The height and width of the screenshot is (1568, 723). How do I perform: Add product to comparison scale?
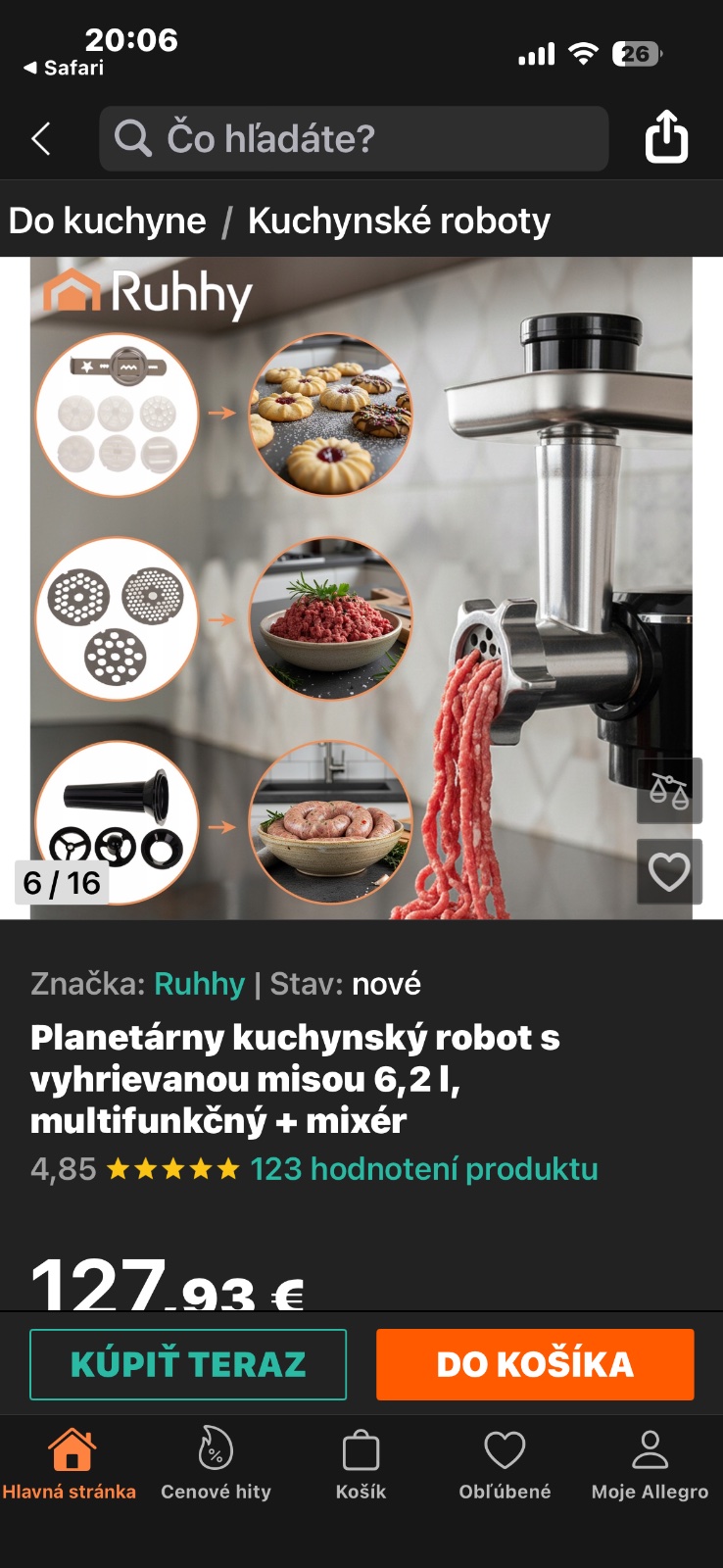pyautogui.click(x=669, y=791)
